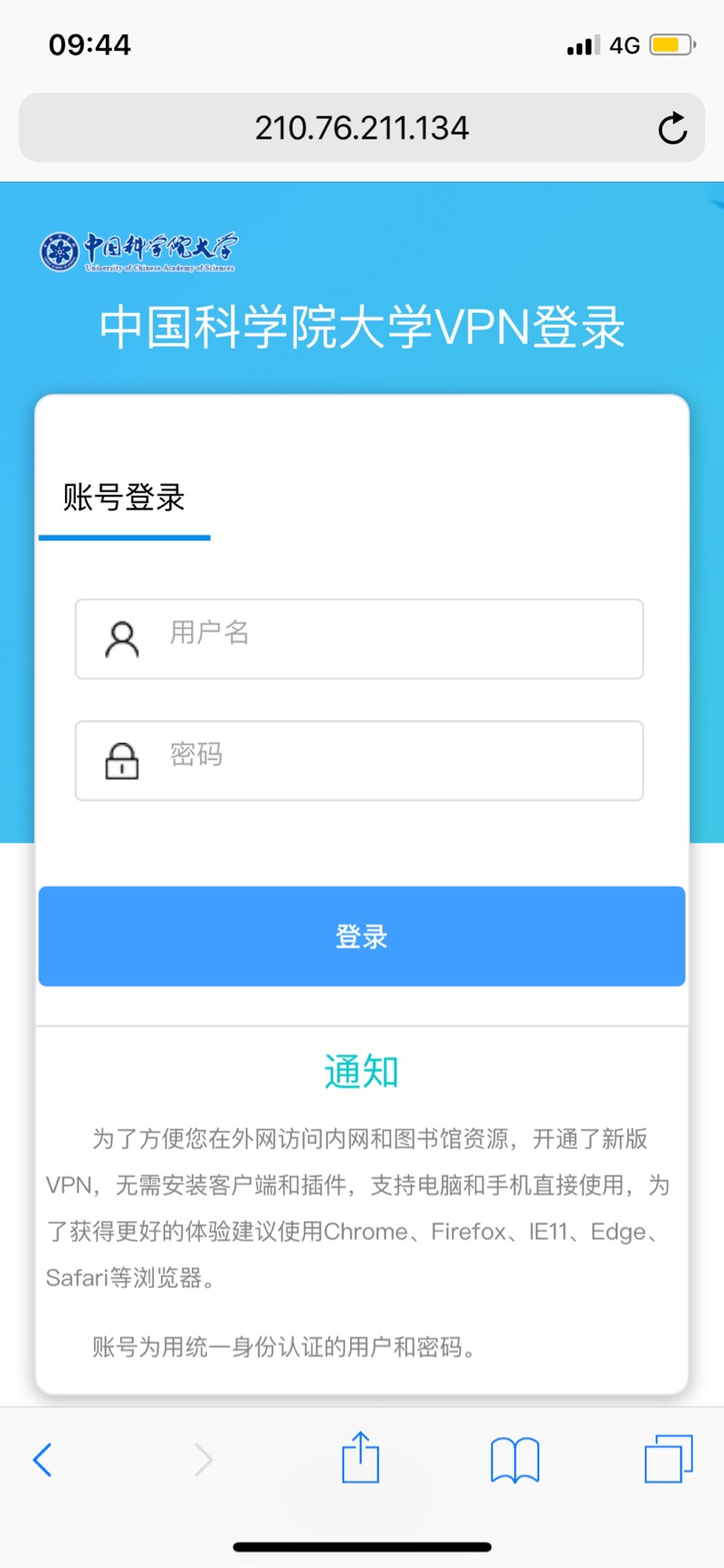
Task: Show open Safari tabs
Action: 668,1459
